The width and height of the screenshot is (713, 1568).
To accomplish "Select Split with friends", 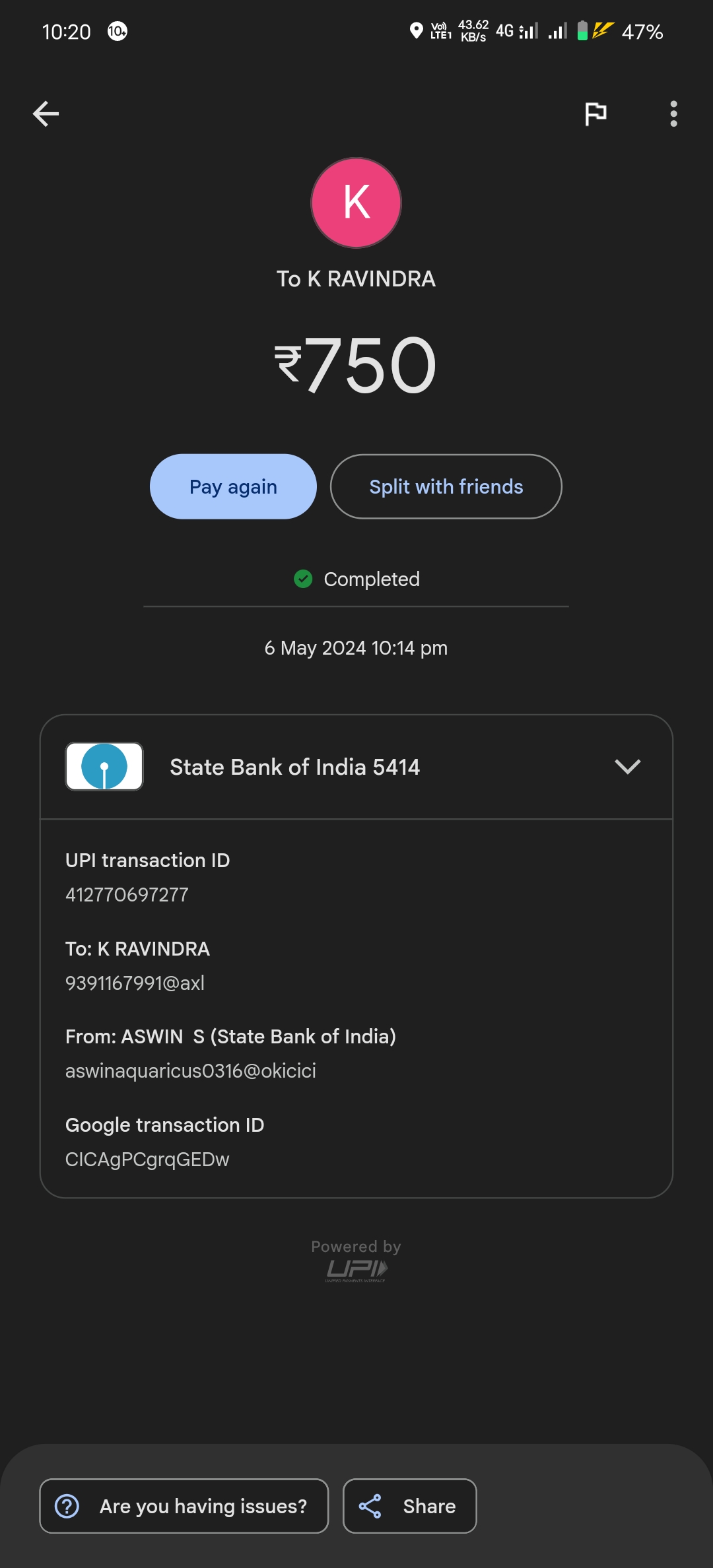I will [446, 486].
